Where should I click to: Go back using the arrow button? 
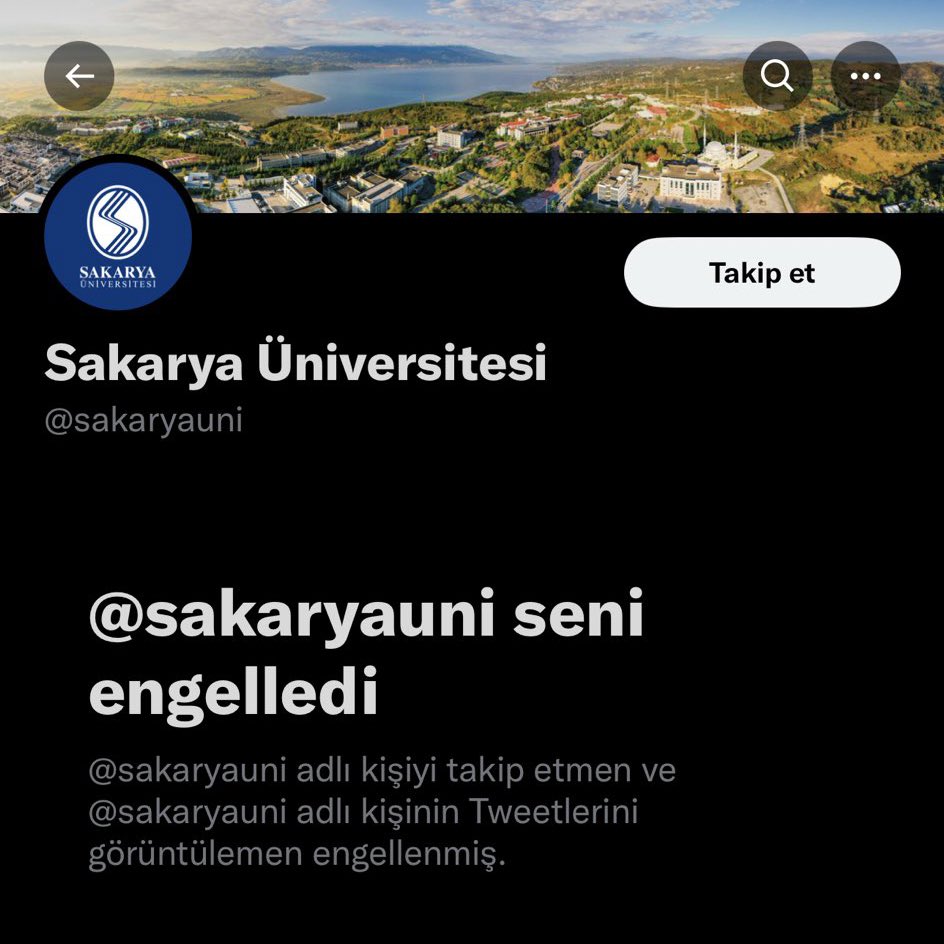pyautogui.click(x=79, y=76)
